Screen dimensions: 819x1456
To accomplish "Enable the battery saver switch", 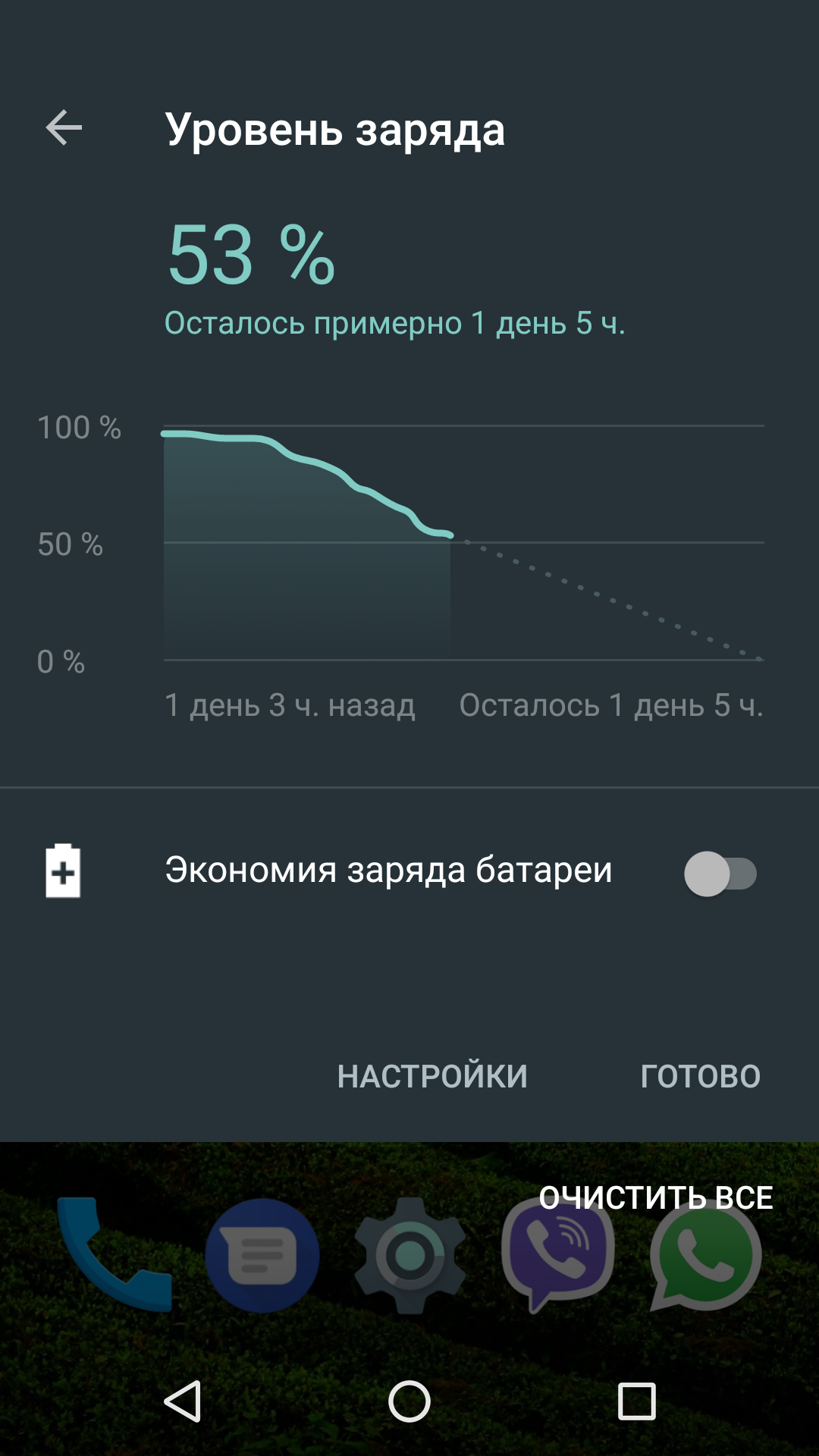I will pos(720,874).
